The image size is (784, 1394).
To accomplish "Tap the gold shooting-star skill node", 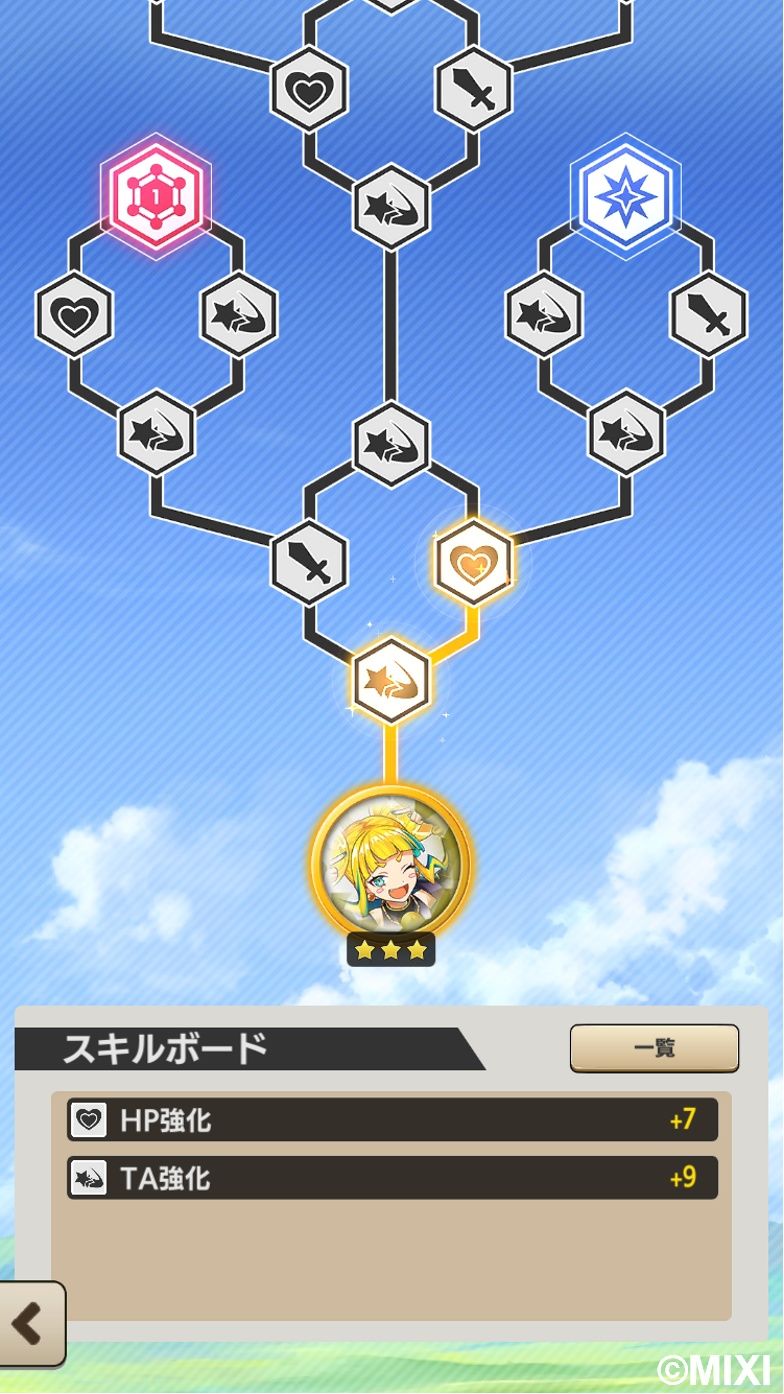I will pos(391,680).
